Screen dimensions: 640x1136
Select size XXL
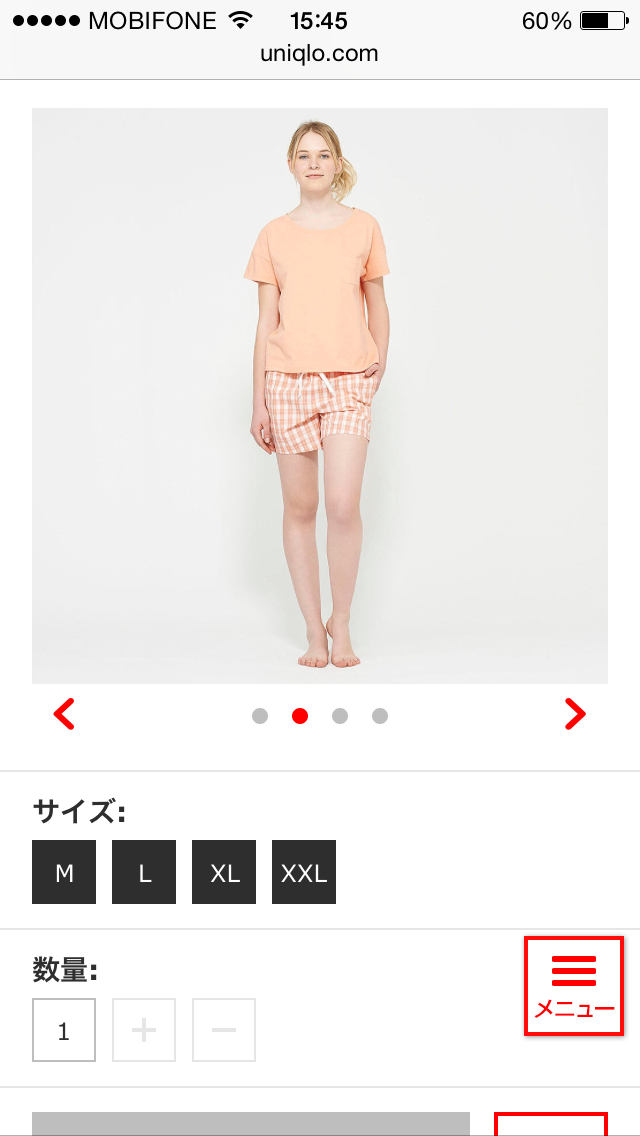[x=304, y=872]
